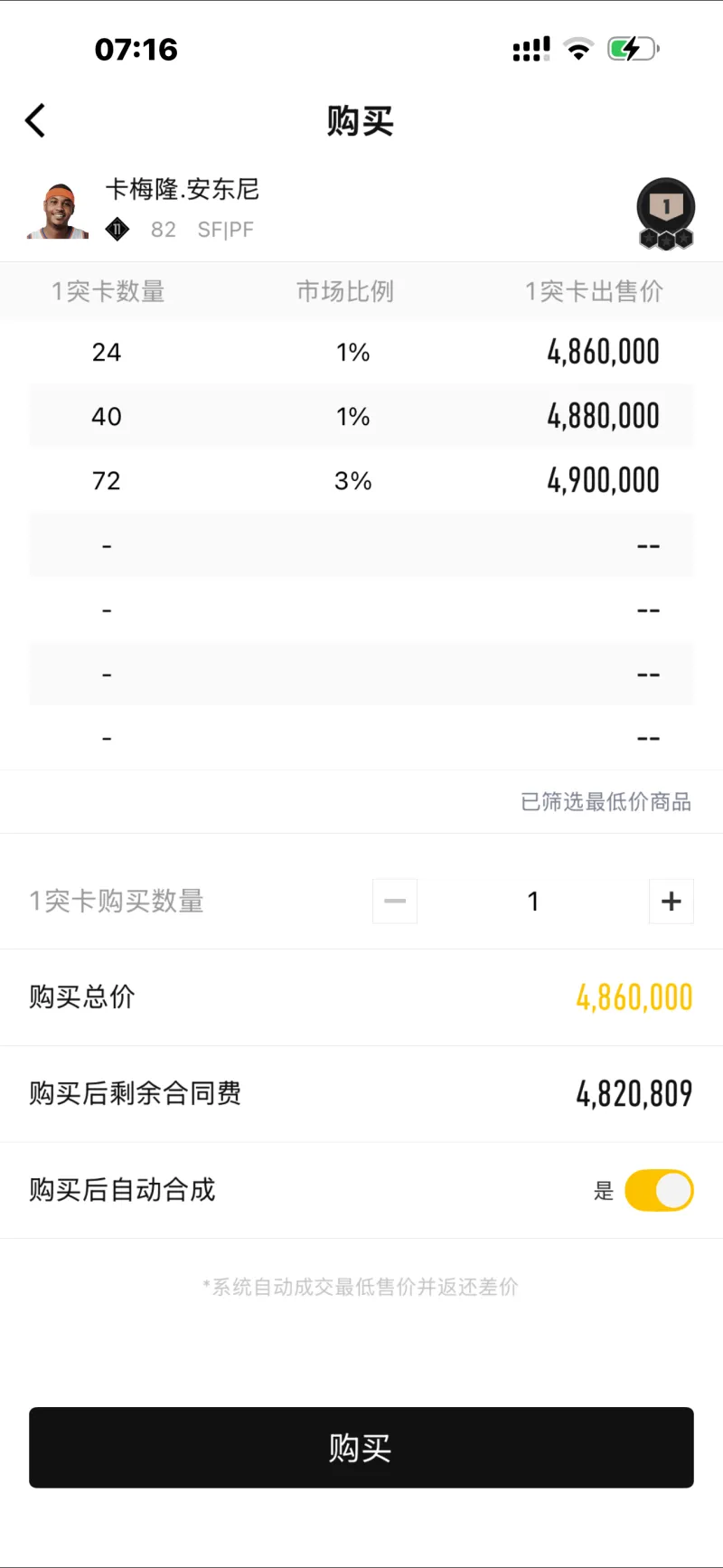Viewport: 723px width, 1568px height.
Task: Go back from the 购买 page
Action: 35,120
